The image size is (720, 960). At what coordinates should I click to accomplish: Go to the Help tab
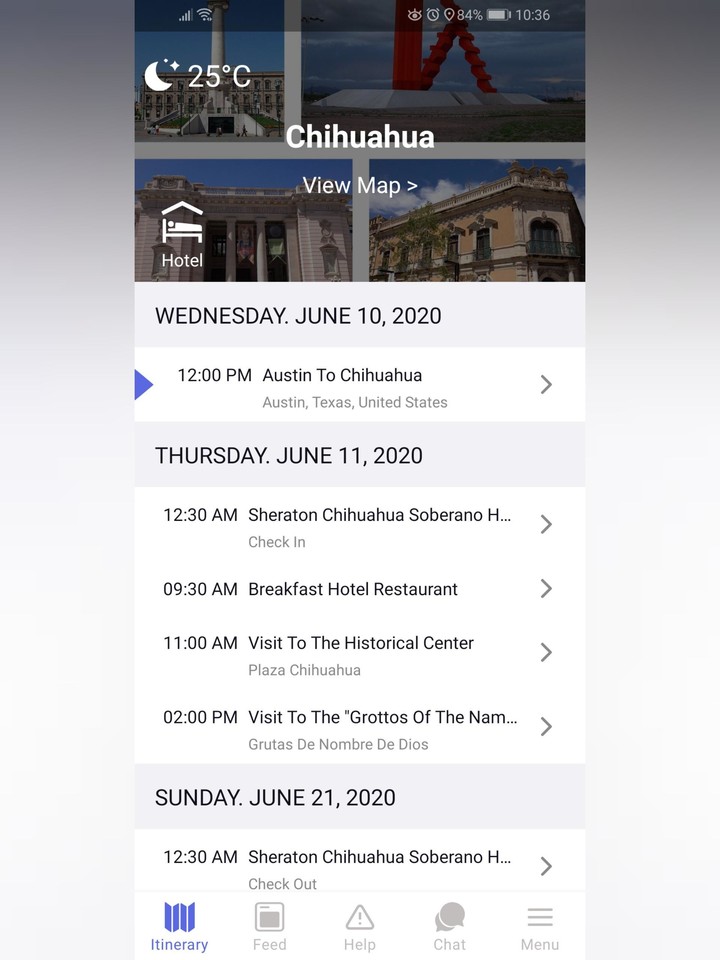pyautogui.click(x=360, y=926)
